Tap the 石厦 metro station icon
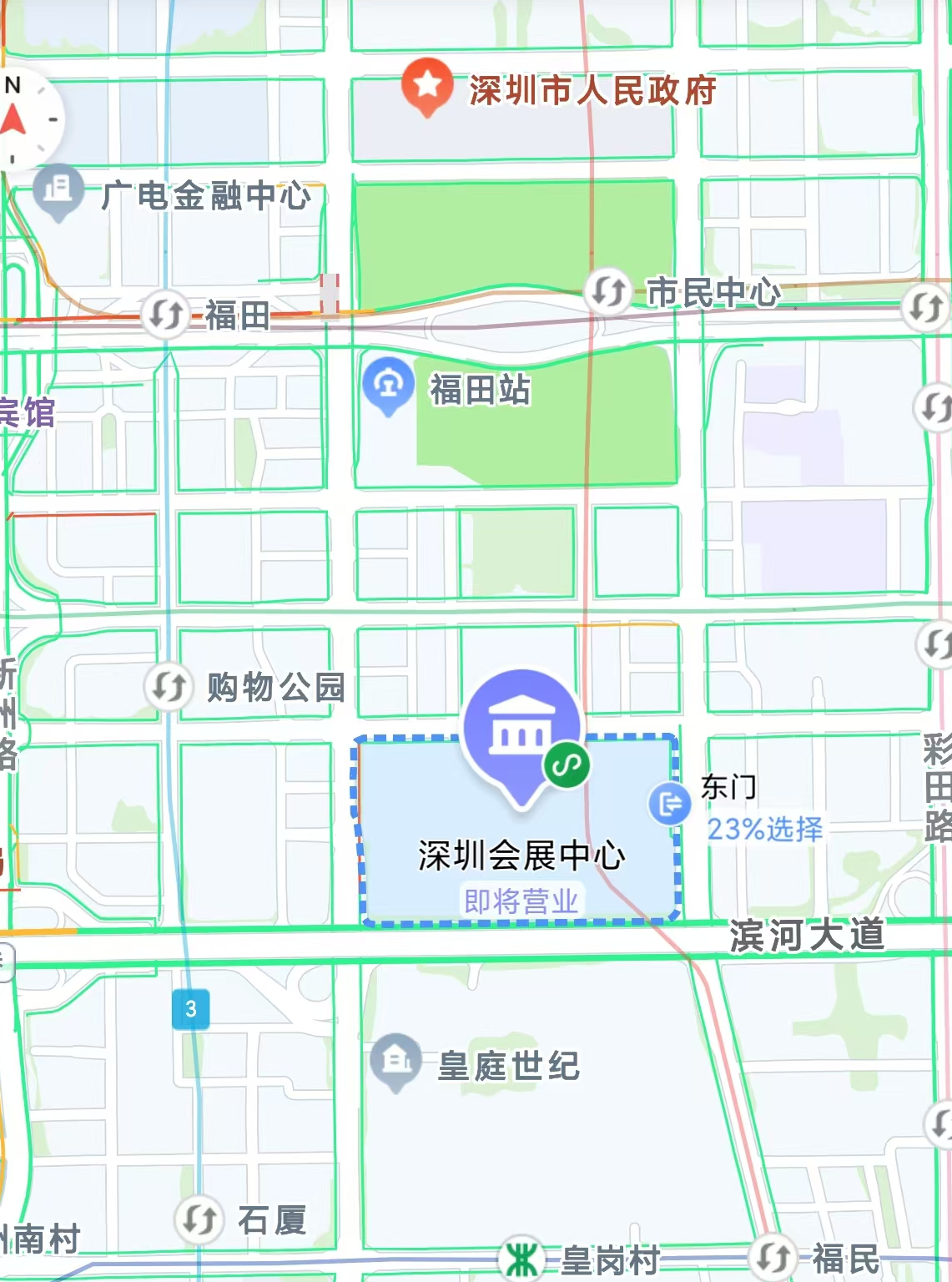 [199, 1219]
